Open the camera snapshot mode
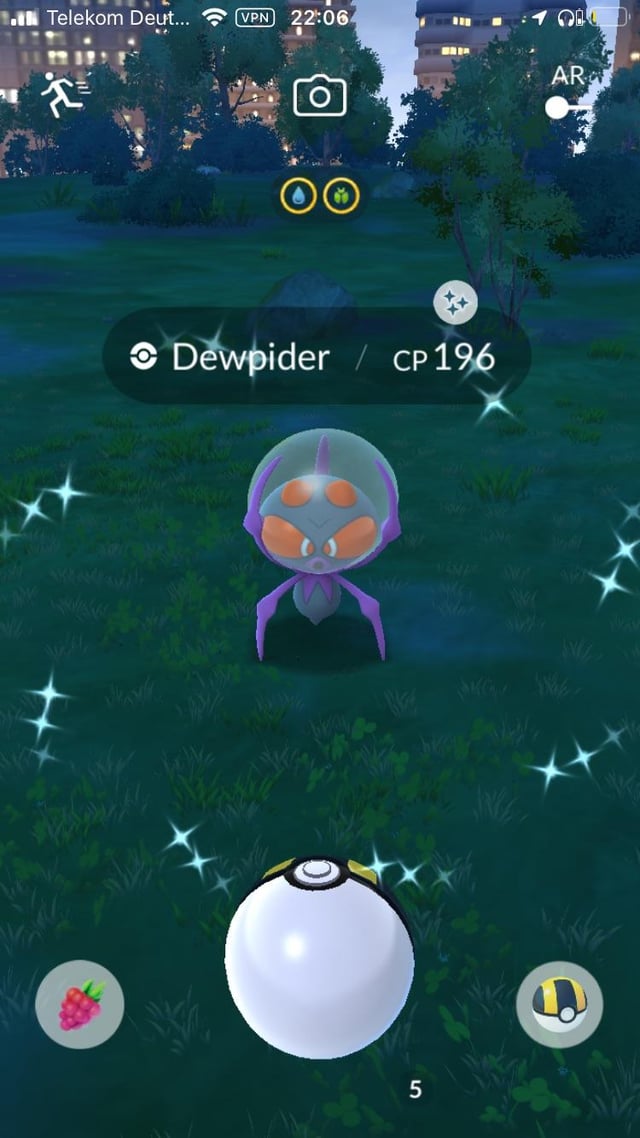This screenshot has width=640, height=1138. click(x=319, y=96)
